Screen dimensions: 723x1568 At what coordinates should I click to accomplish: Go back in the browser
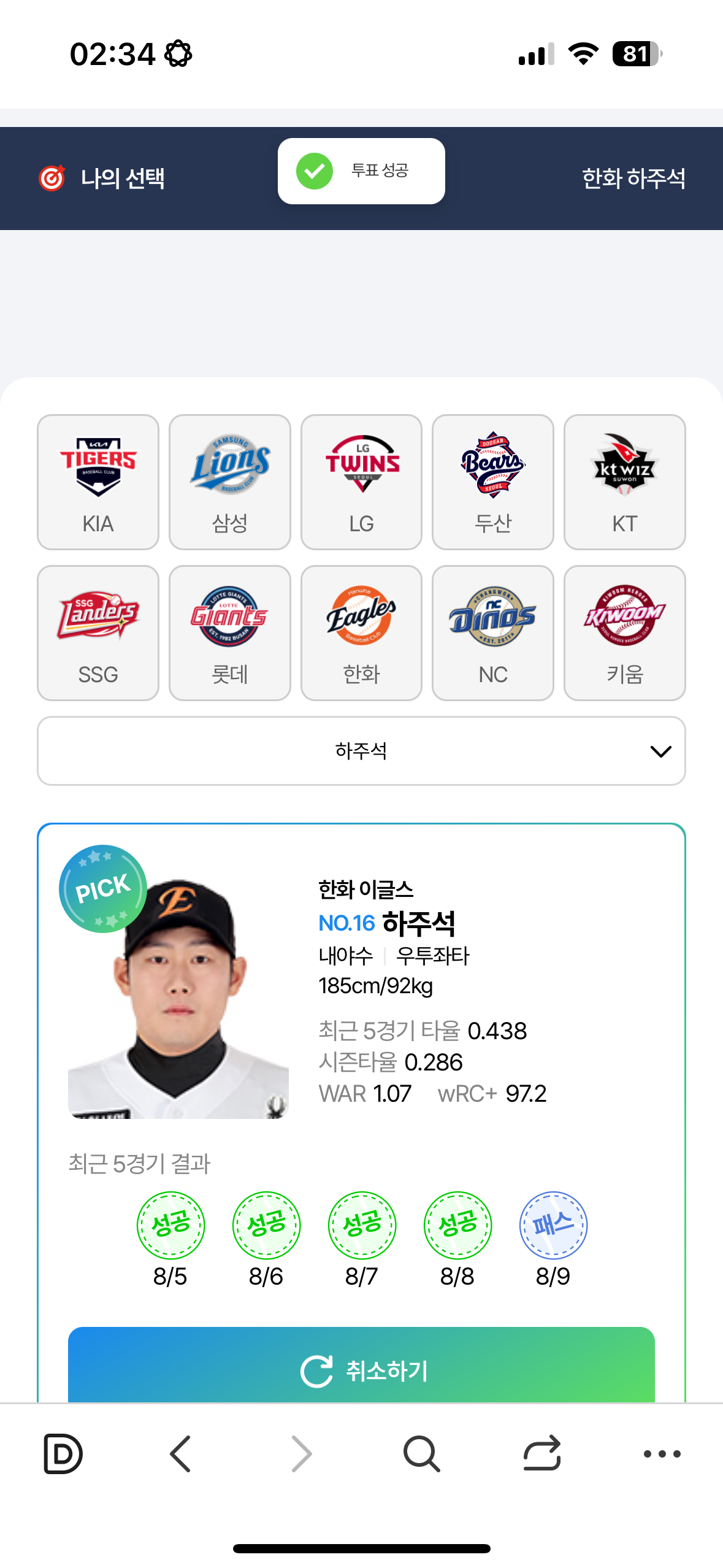180,1453
